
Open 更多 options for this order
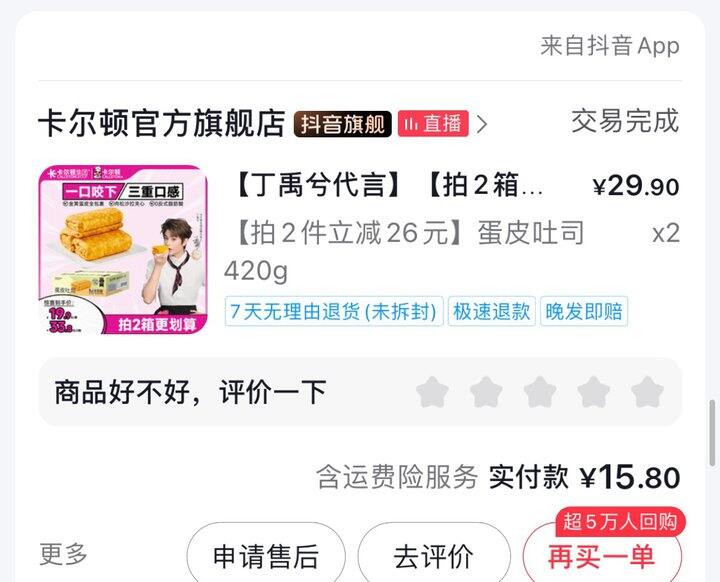click(64, 553)
